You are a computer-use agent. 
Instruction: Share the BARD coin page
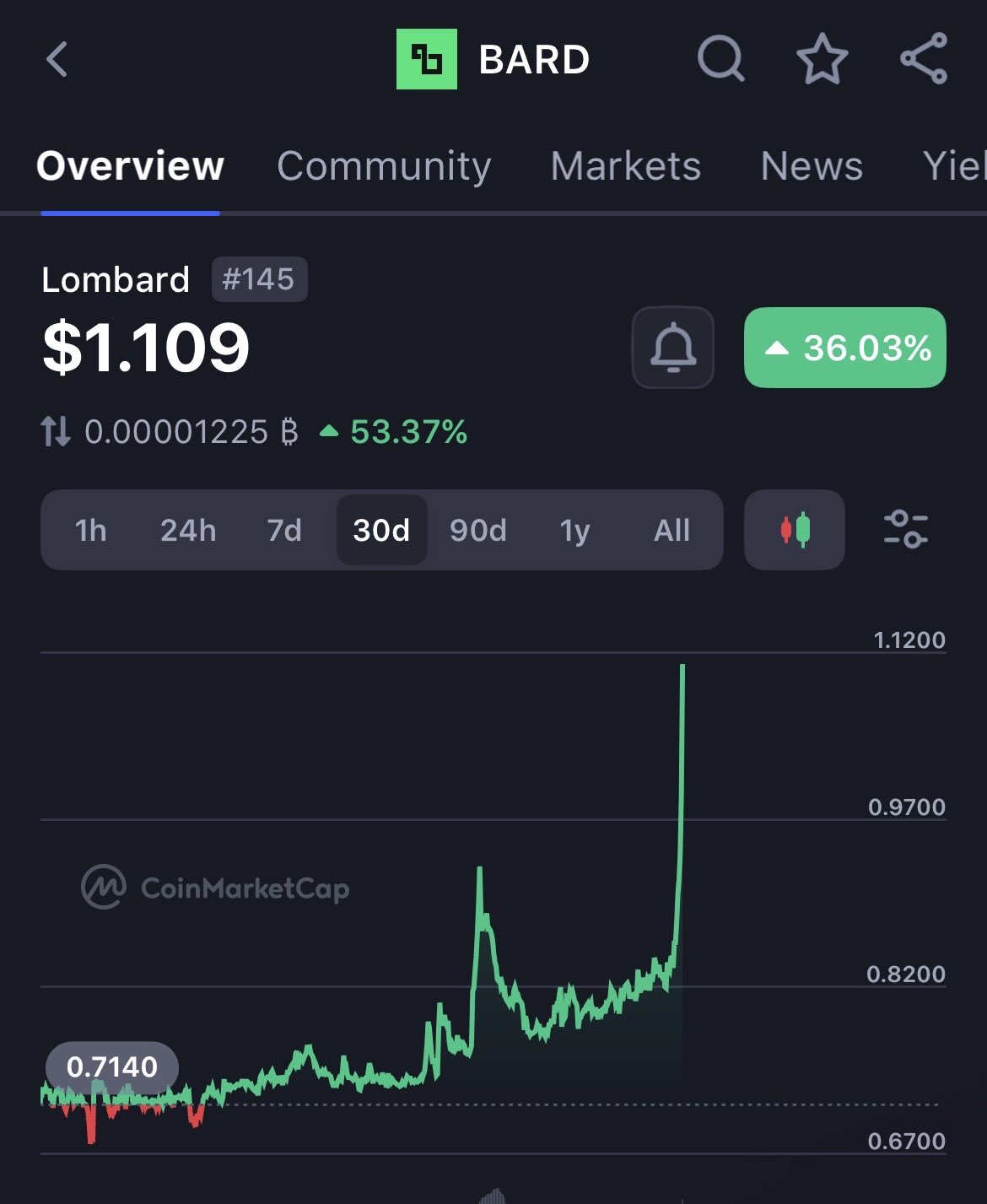(924, 59)
